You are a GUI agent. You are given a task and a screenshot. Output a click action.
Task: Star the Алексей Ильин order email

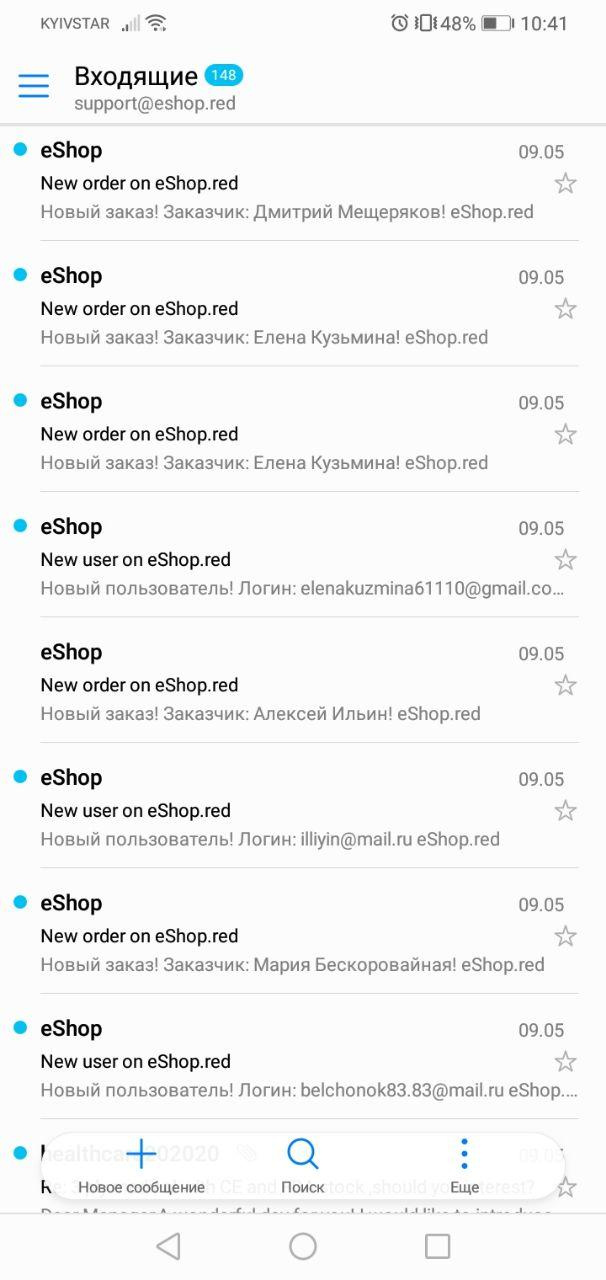565,685
